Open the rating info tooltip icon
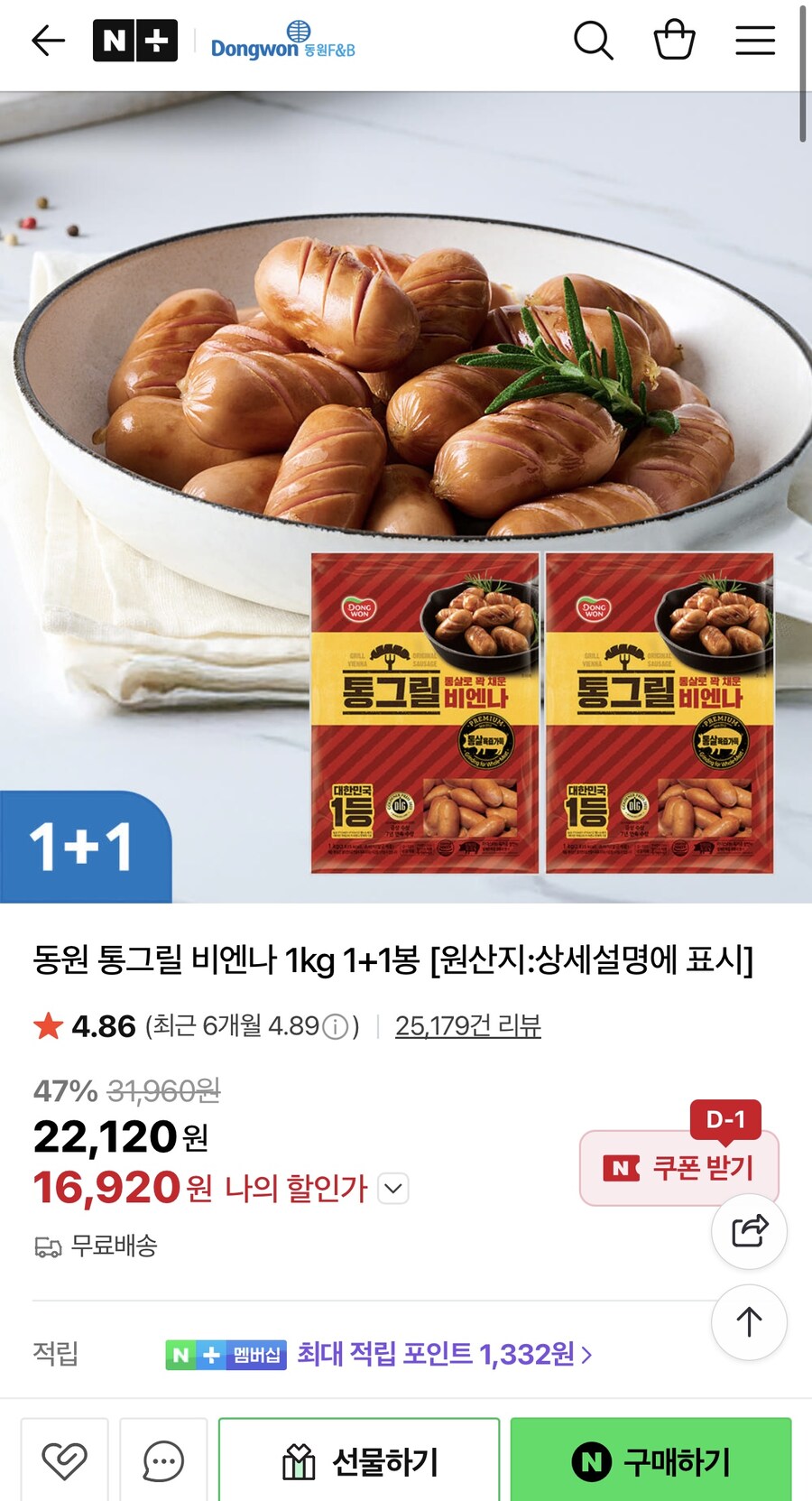The width and height of the screenshot is (812, 1501). coord(335,1025)
